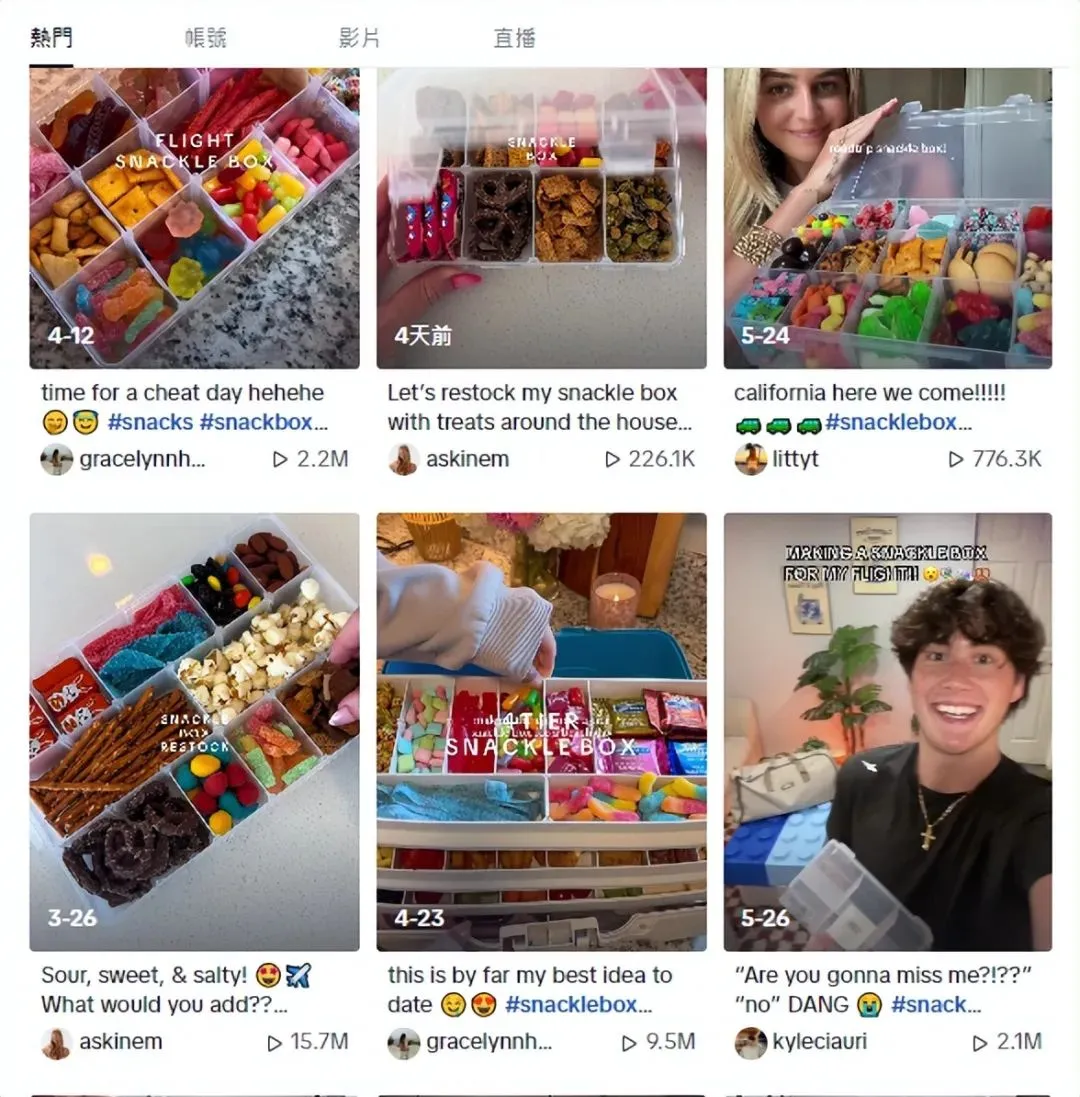
Task: Open the best idea to date video
Action: pos(541,731)
